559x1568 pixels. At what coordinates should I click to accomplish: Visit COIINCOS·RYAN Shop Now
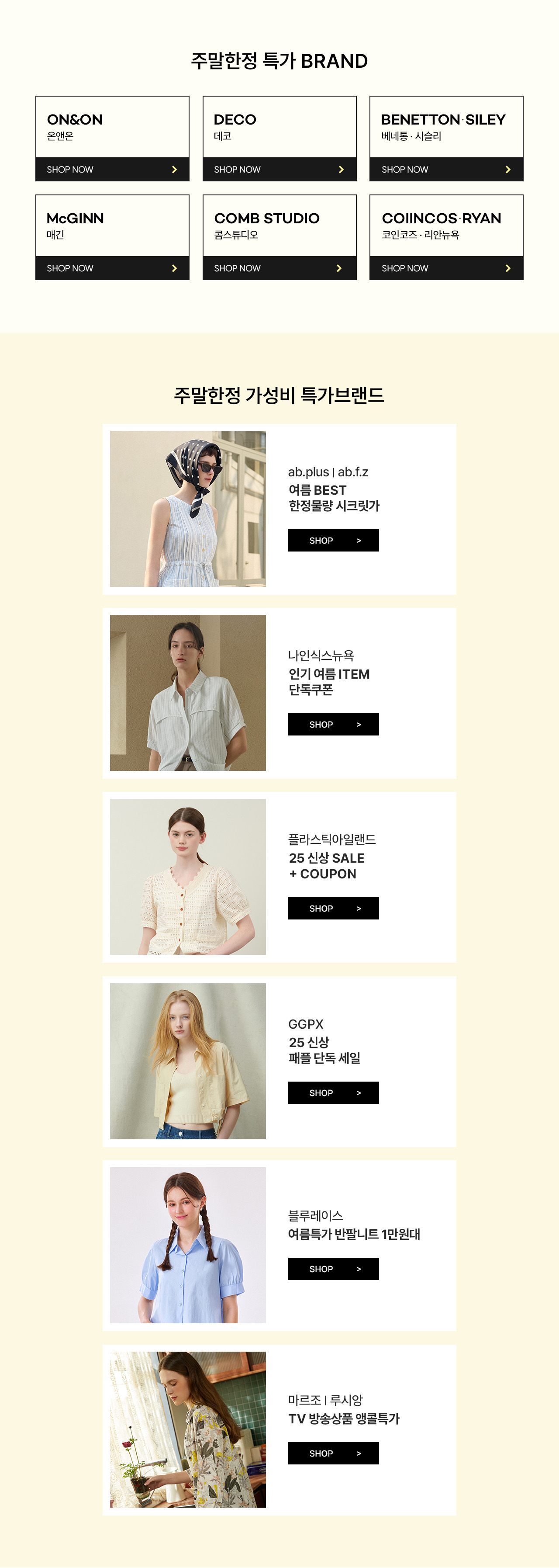pos(446,268)
